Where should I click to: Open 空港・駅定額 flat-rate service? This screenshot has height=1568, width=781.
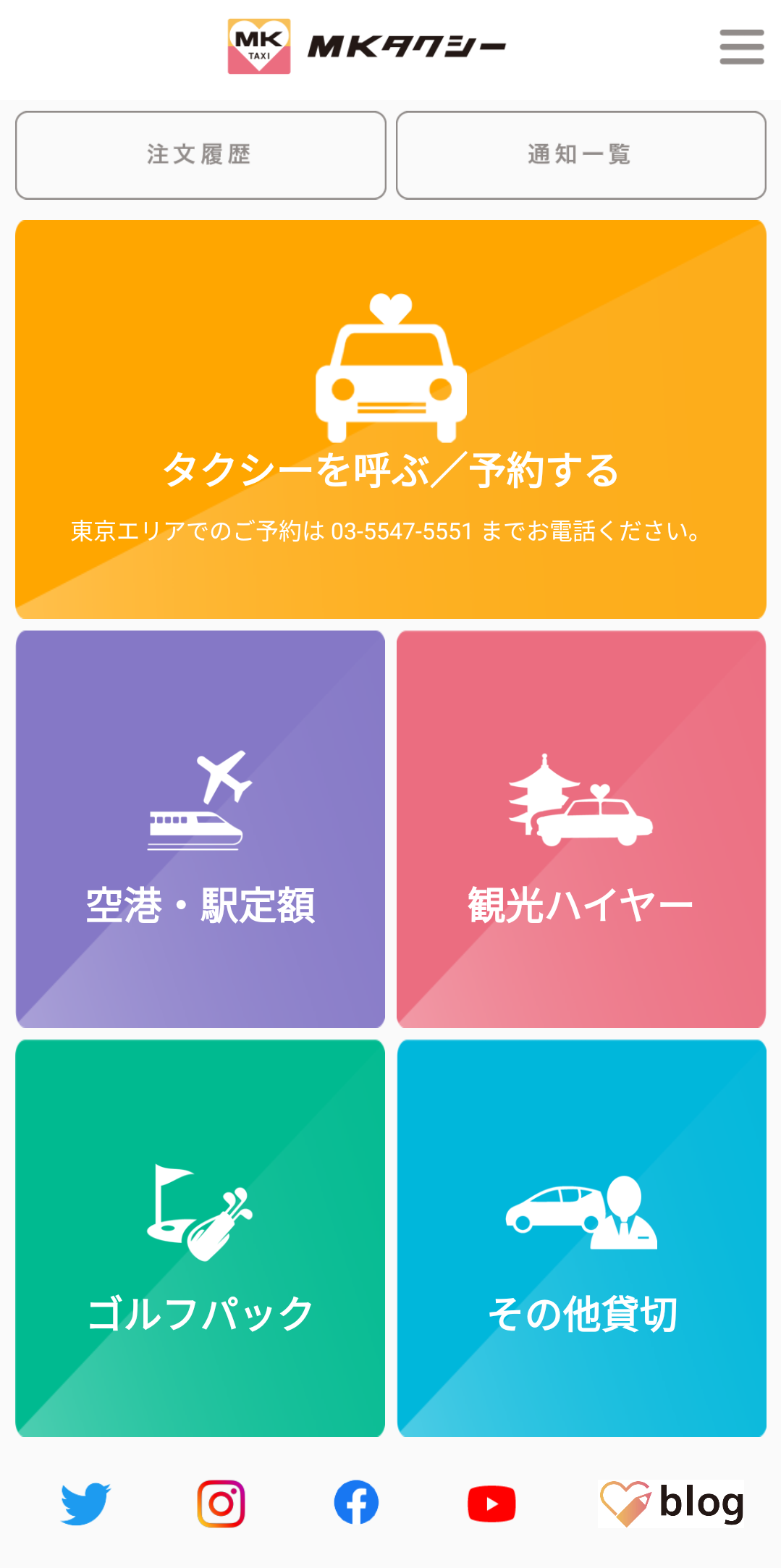pyautogui.click(x=200, y=829)
